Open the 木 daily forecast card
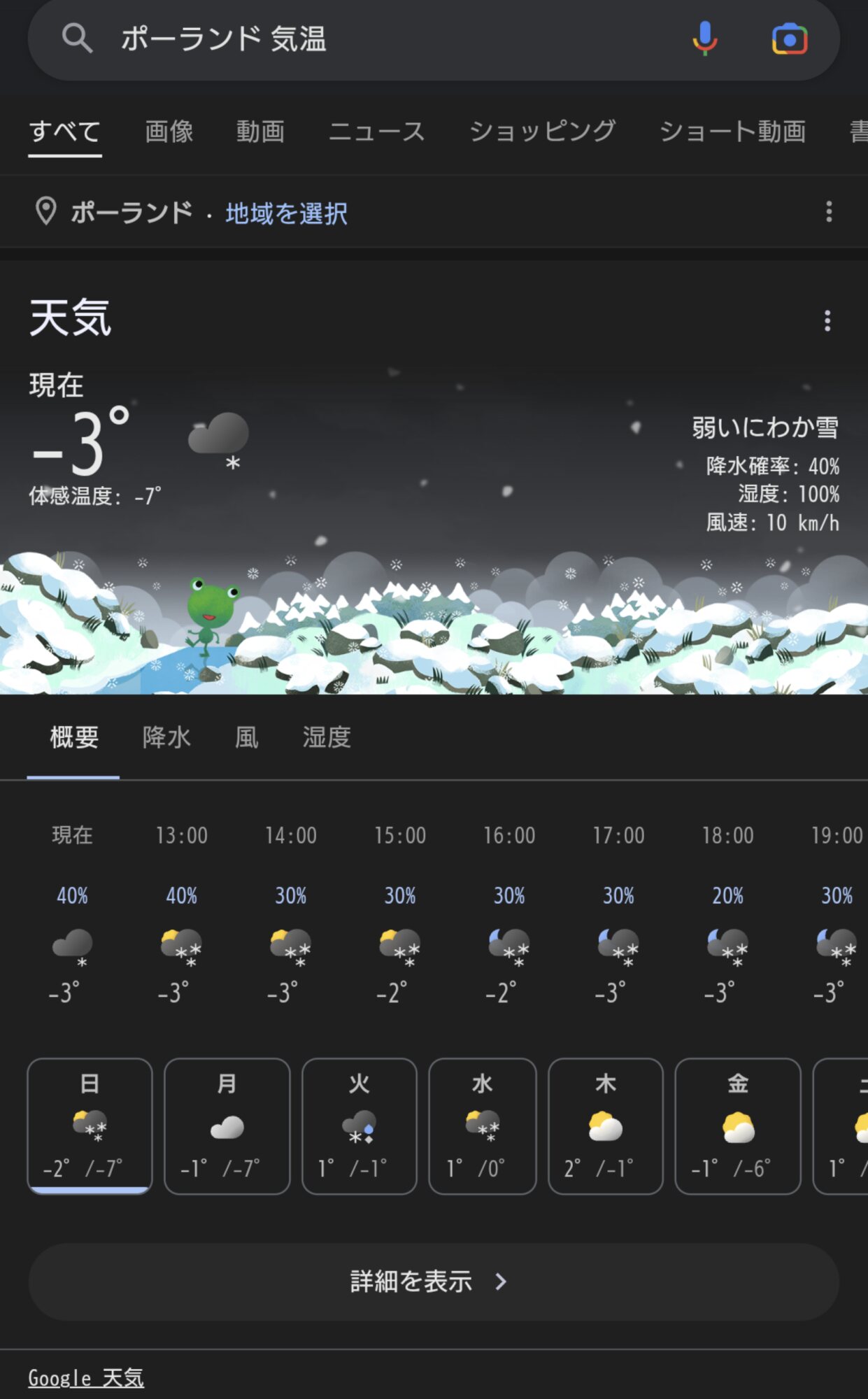 pyautogui.click(x=605, y=1125)
